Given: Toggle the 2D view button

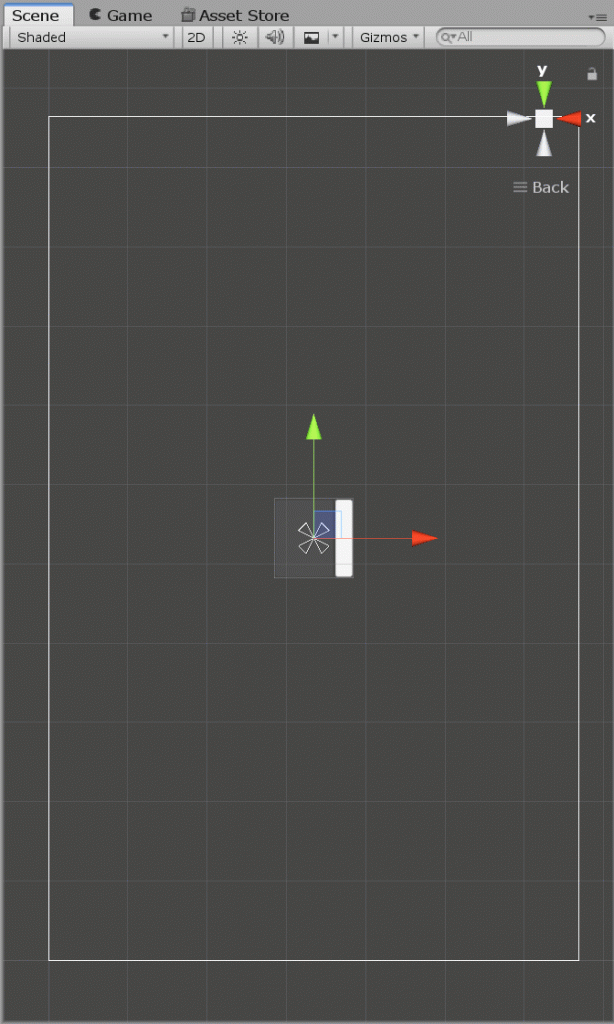Looking at the screenshot, I should tap(196, 37).
